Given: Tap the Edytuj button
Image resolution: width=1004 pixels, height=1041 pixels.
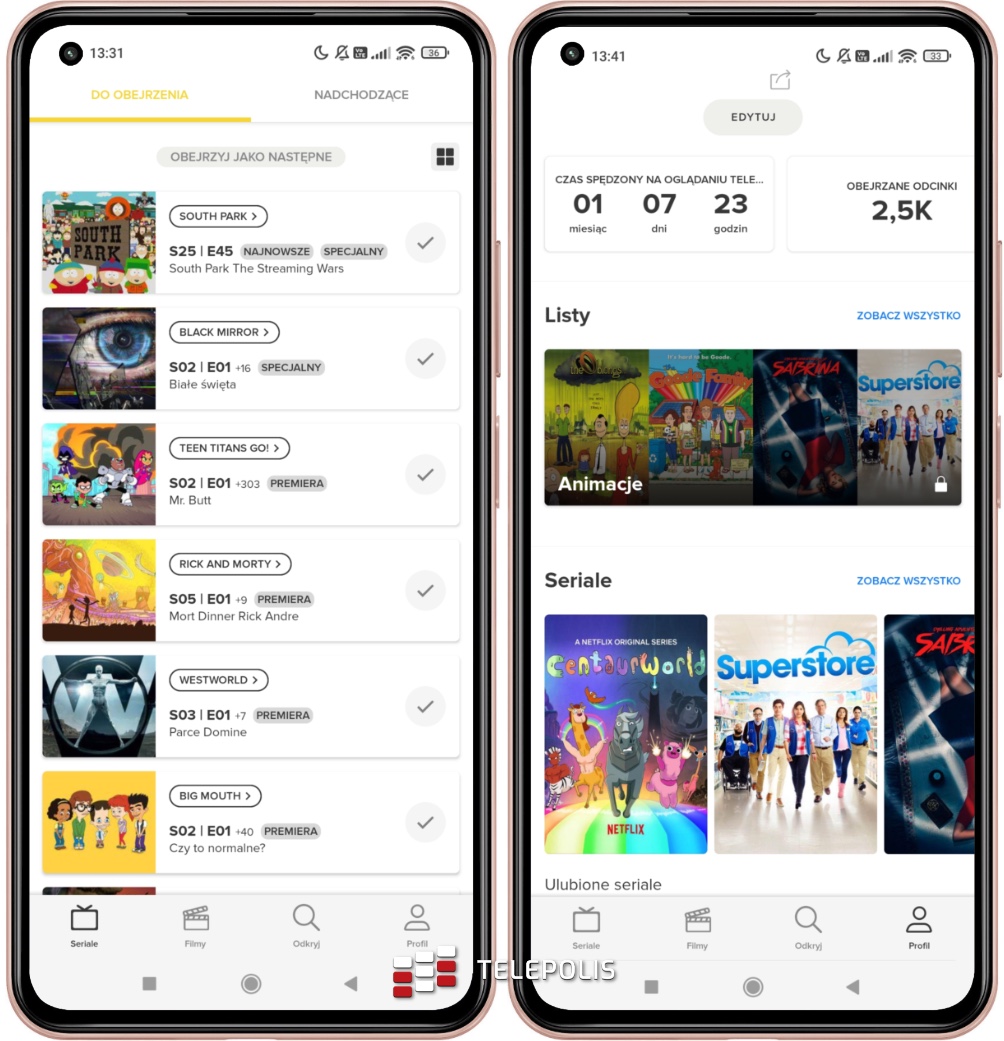Looking at the screenshot, I should pos(753,117).
